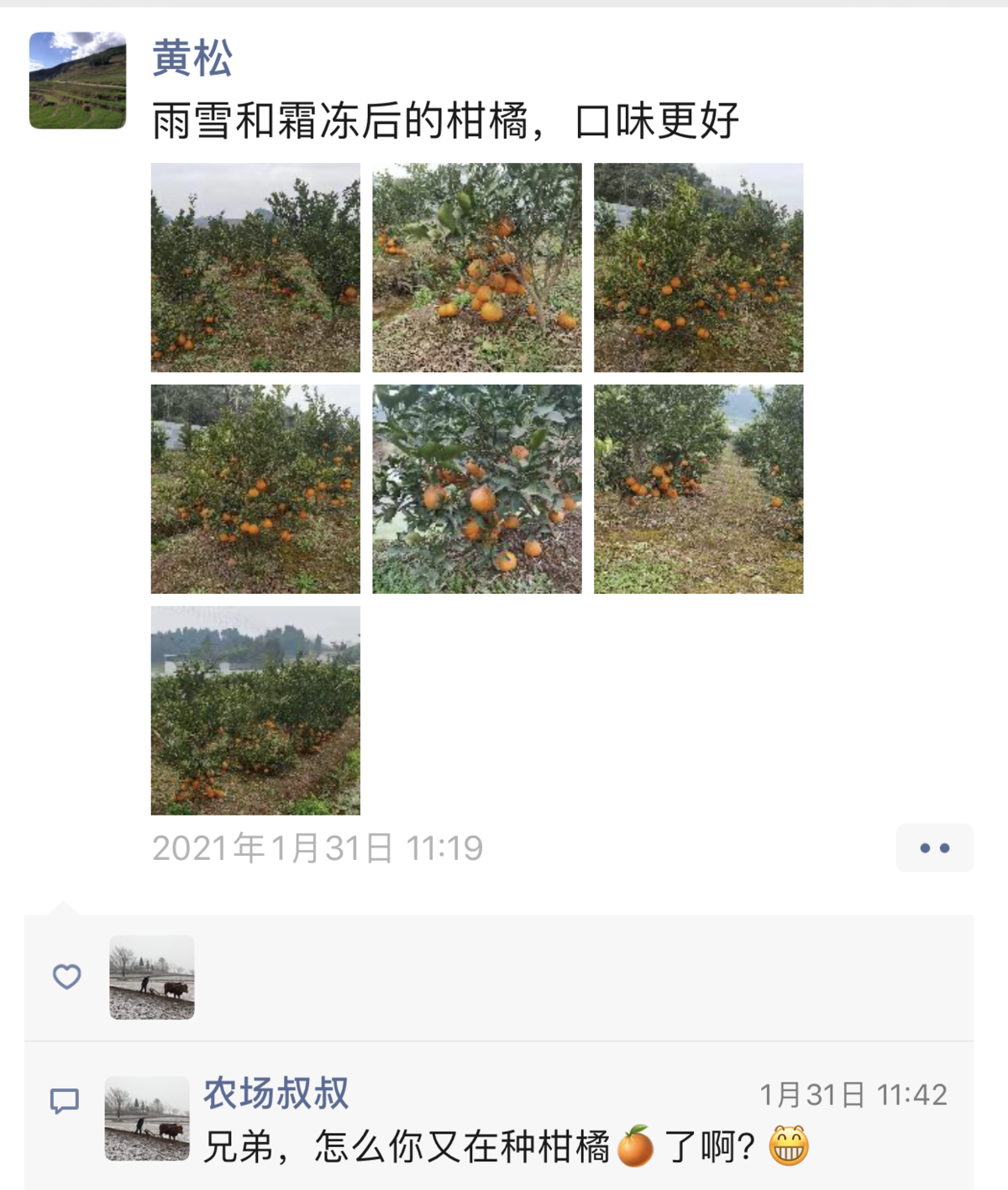View the last photo with the misty hills

click(255, 710)
